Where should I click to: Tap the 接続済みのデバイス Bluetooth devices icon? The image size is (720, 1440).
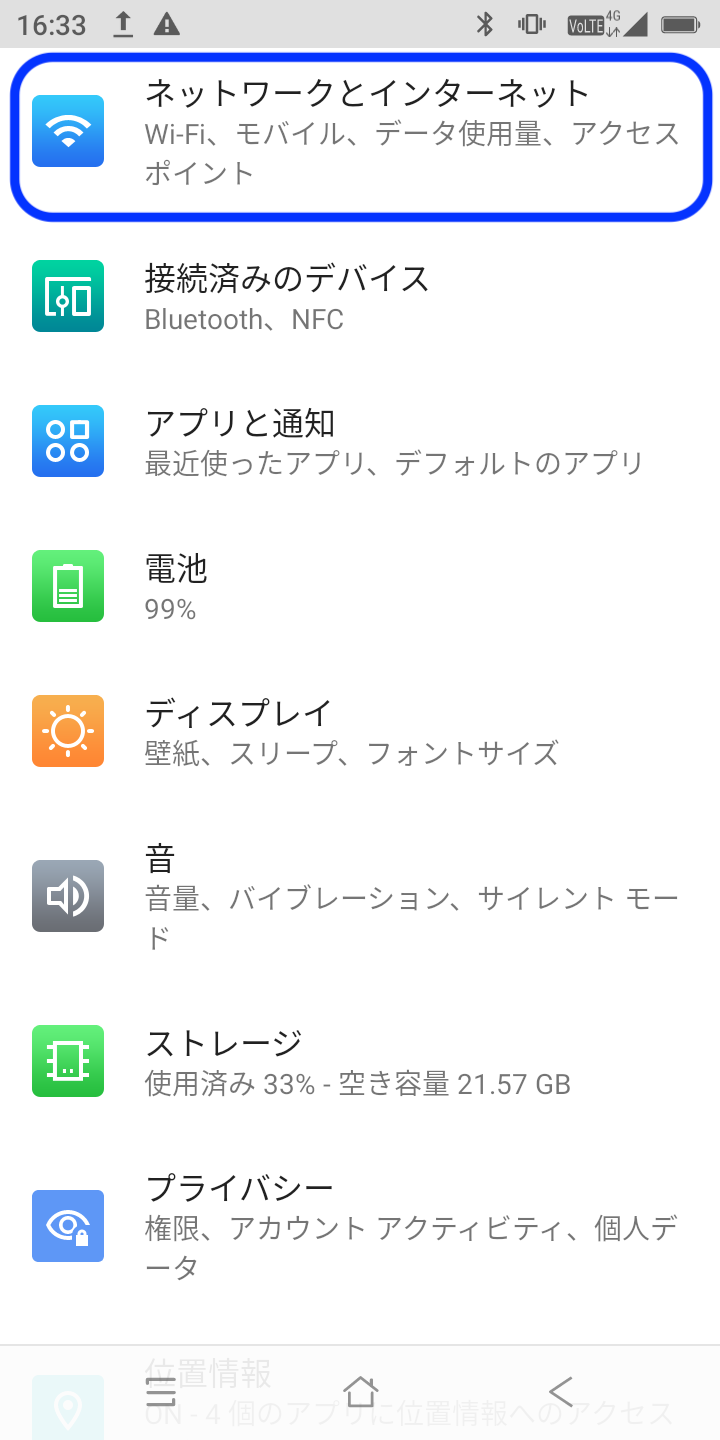(68, 297)
